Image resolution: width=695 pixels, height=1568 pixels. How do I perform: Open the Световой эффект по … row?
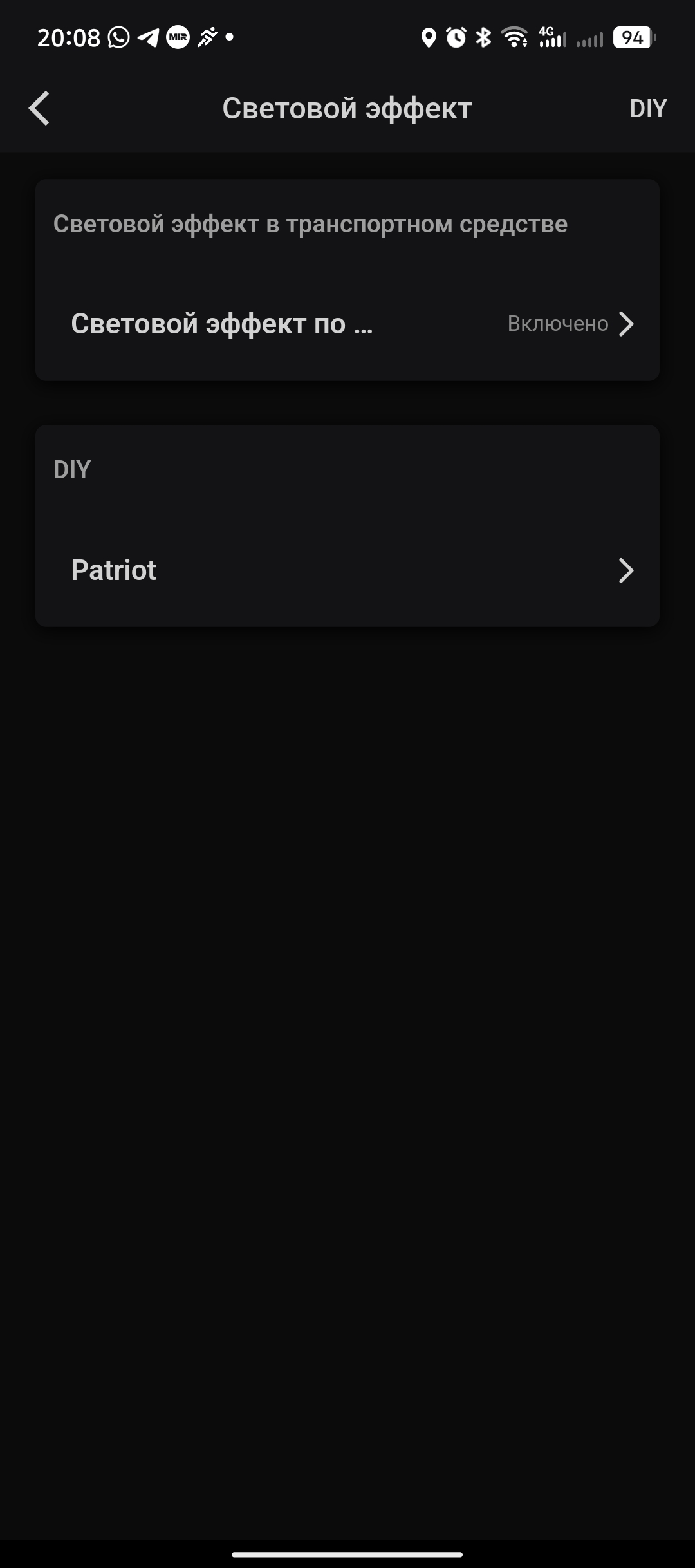(347, 324)
